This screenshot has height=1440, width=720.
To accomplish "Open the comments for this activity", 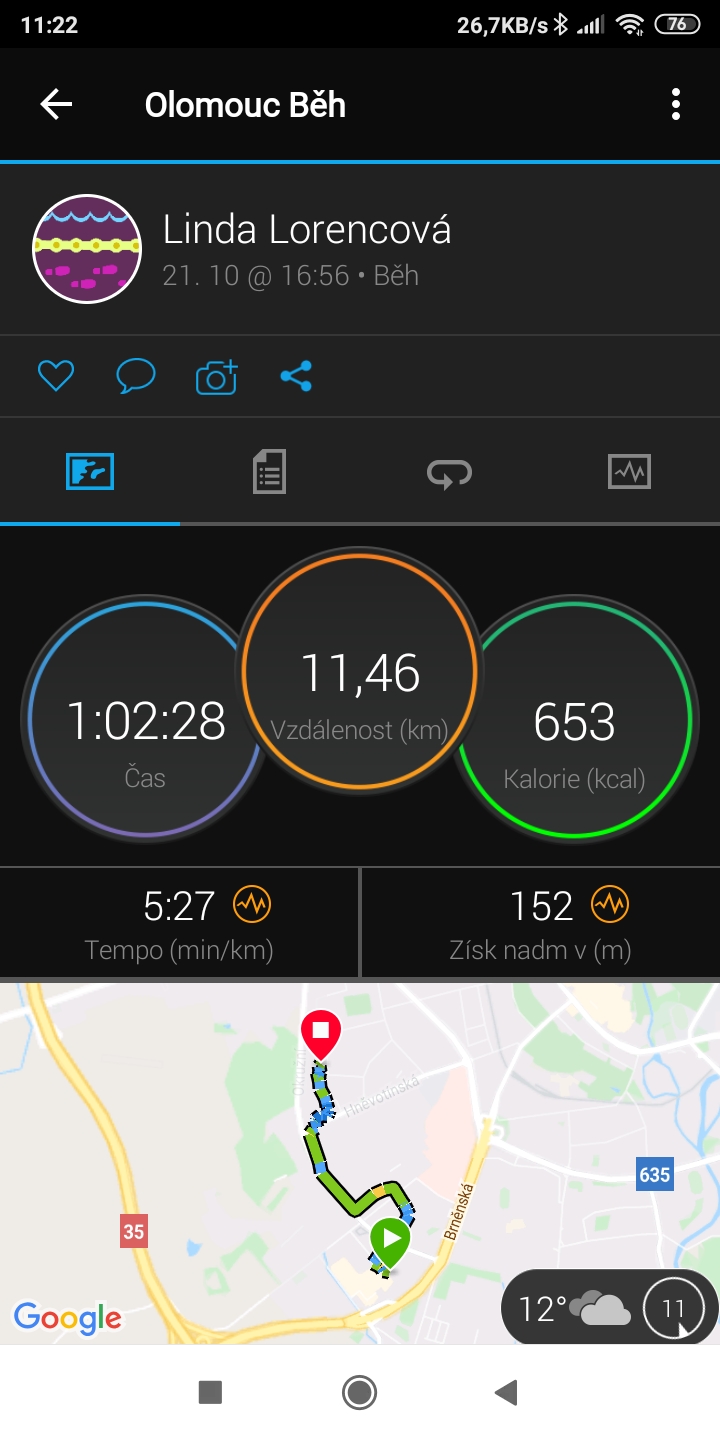I will tap(136, 376).
